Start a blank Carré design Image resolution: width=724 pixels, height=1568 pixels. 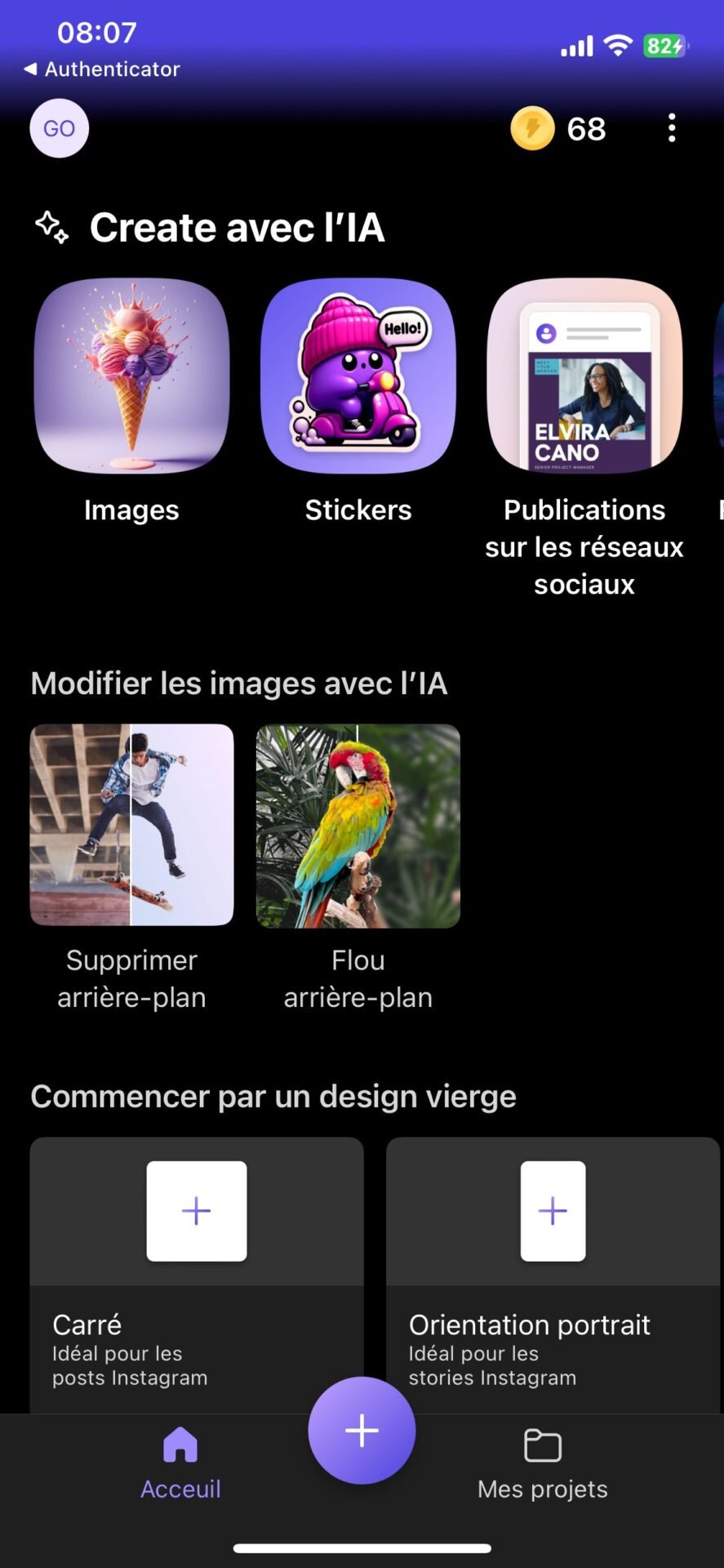point(197,1274)
